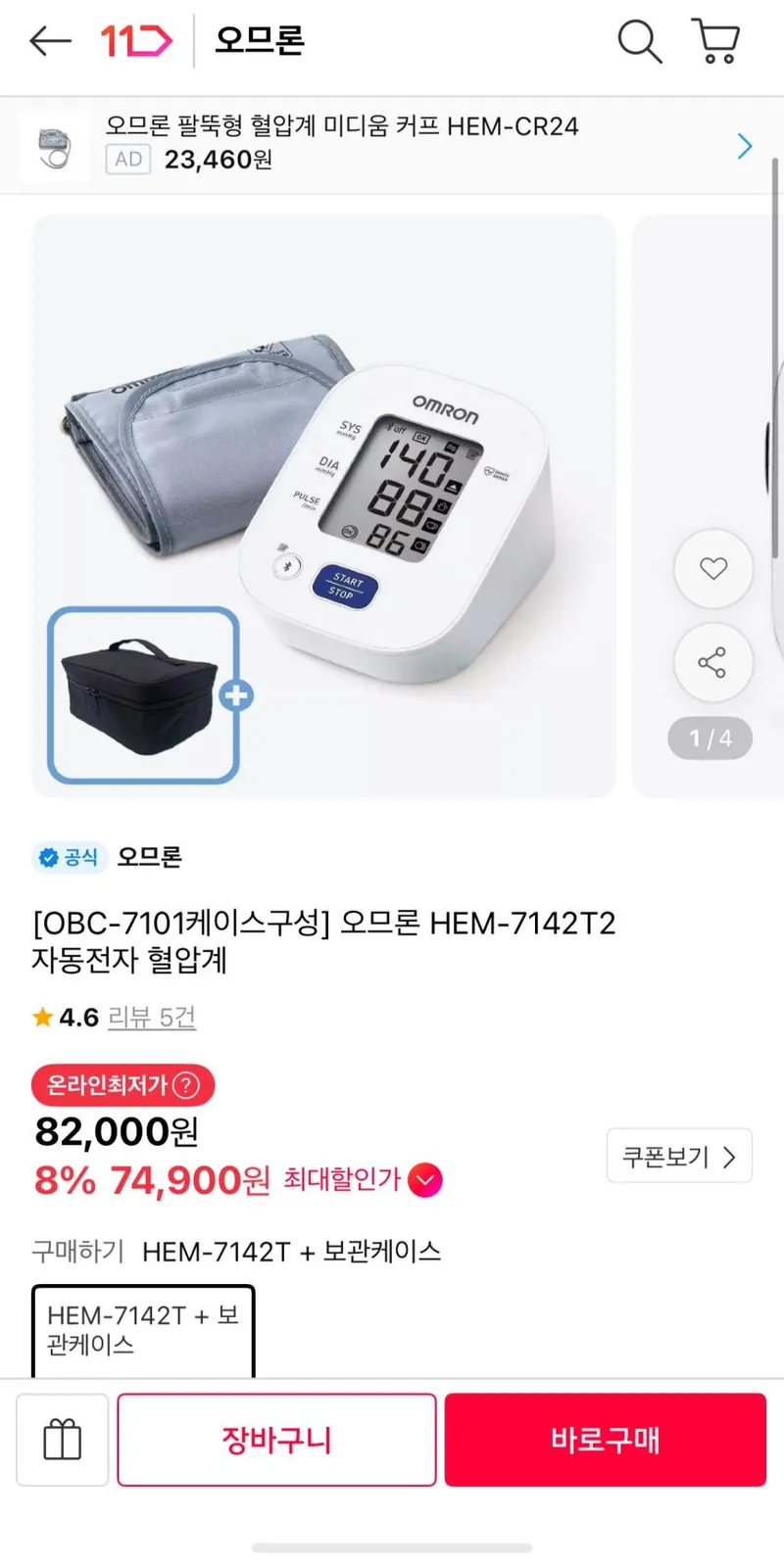784x1568 pixels.
Task: Open the search icon
Action: pyautogui.click(x=639, y=41)
